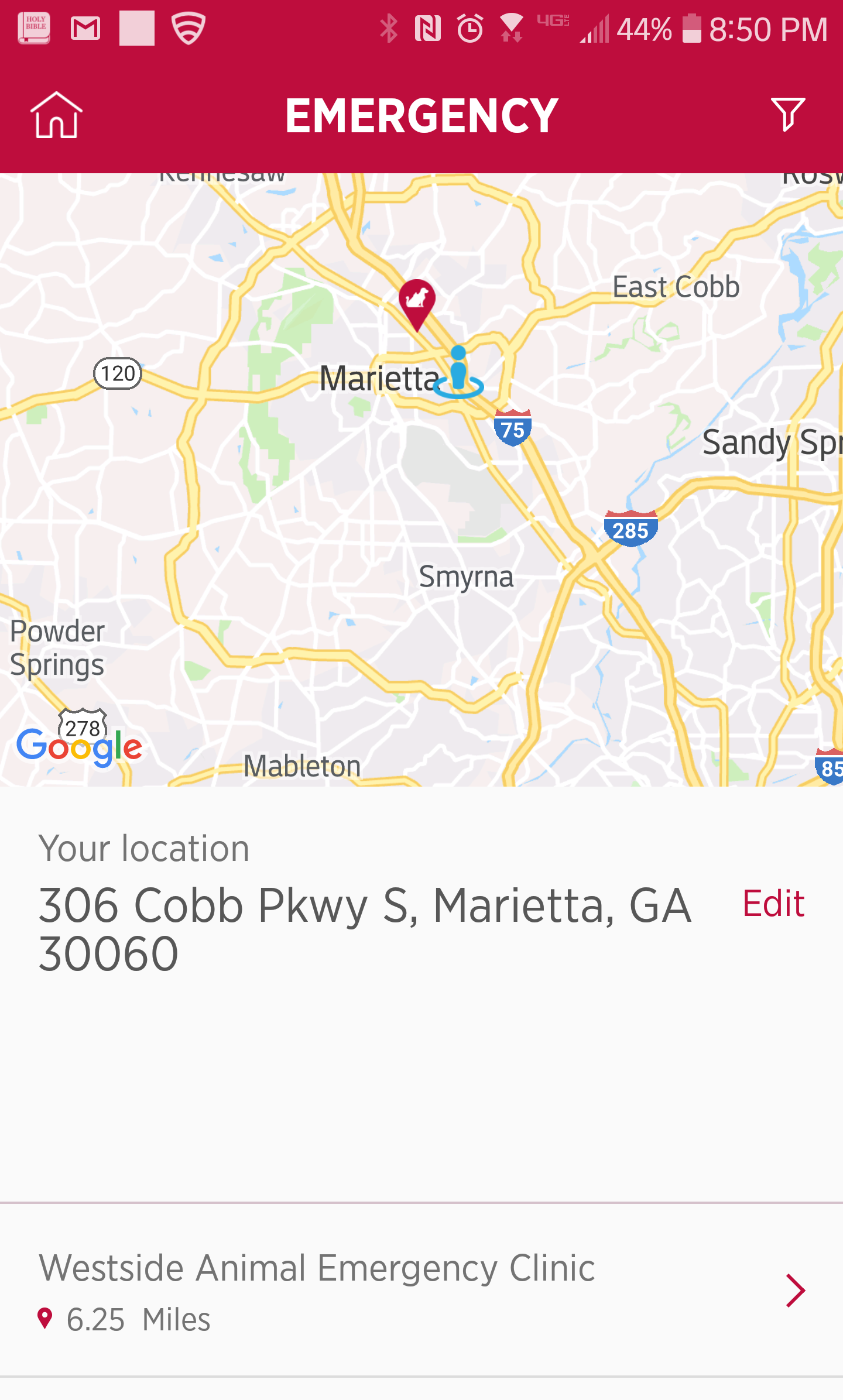The height and width of the screenshot is (1400, 843).
Task: Open the filter options
Action: (788, 114)
